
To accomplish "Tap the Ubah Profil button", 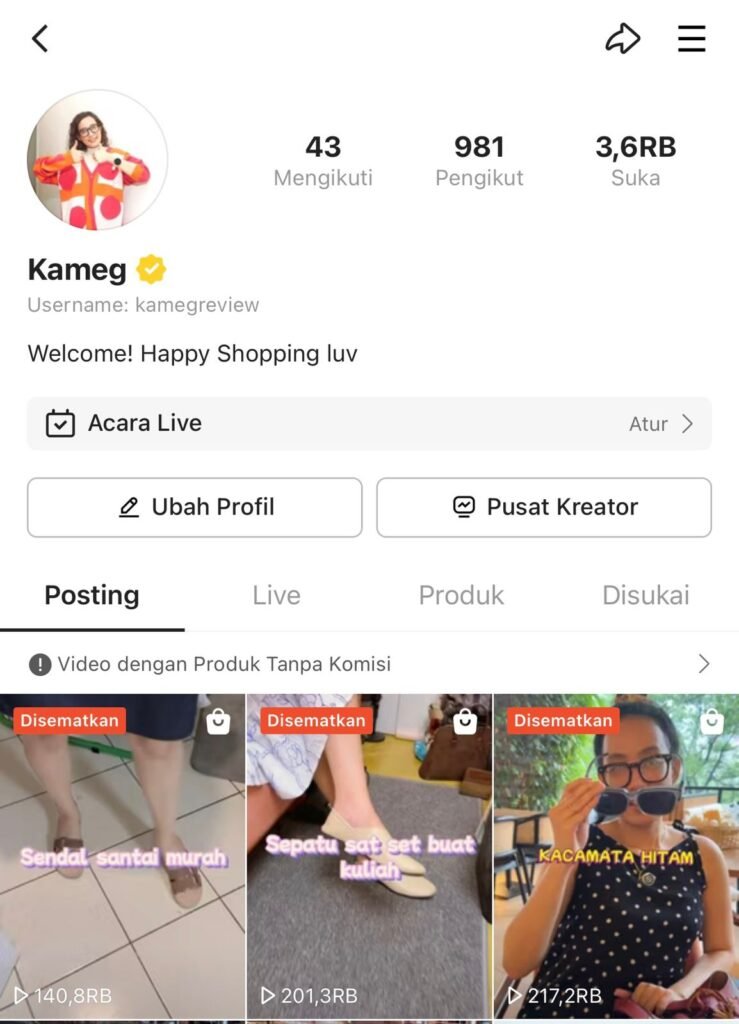I will point(195,507).
